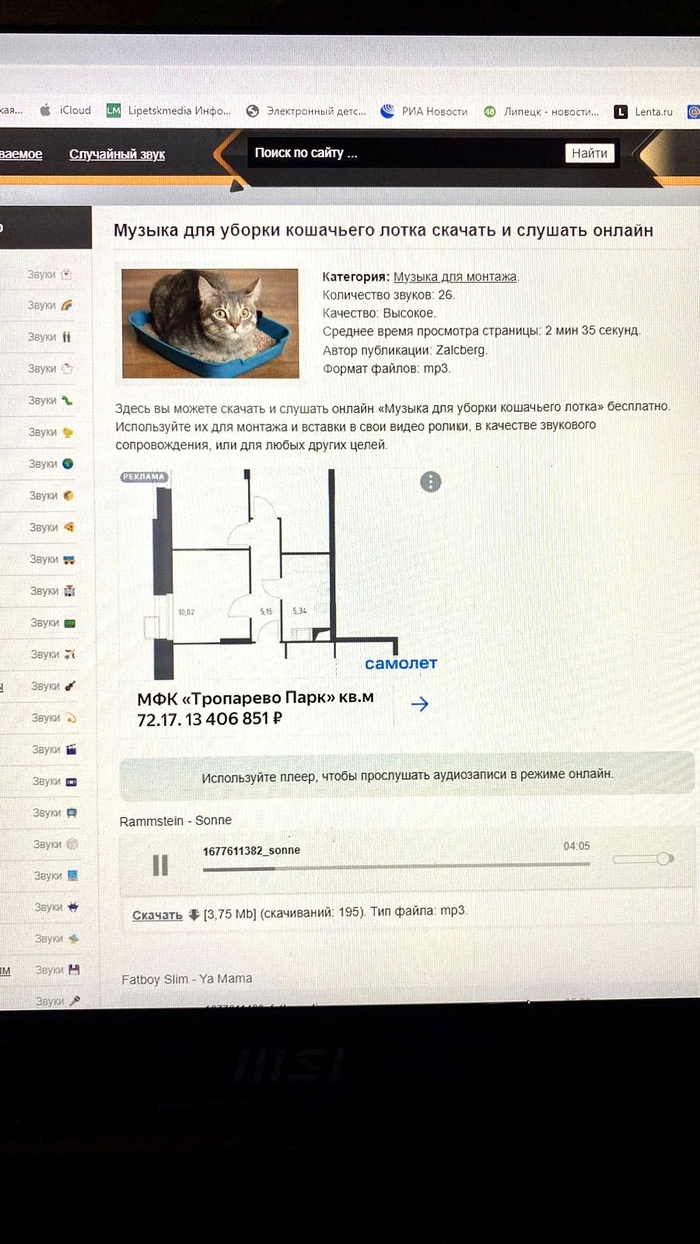700x1244 pixels.
Task: Open the РИА Новости bookmark
Action: [x=426, y=111]
